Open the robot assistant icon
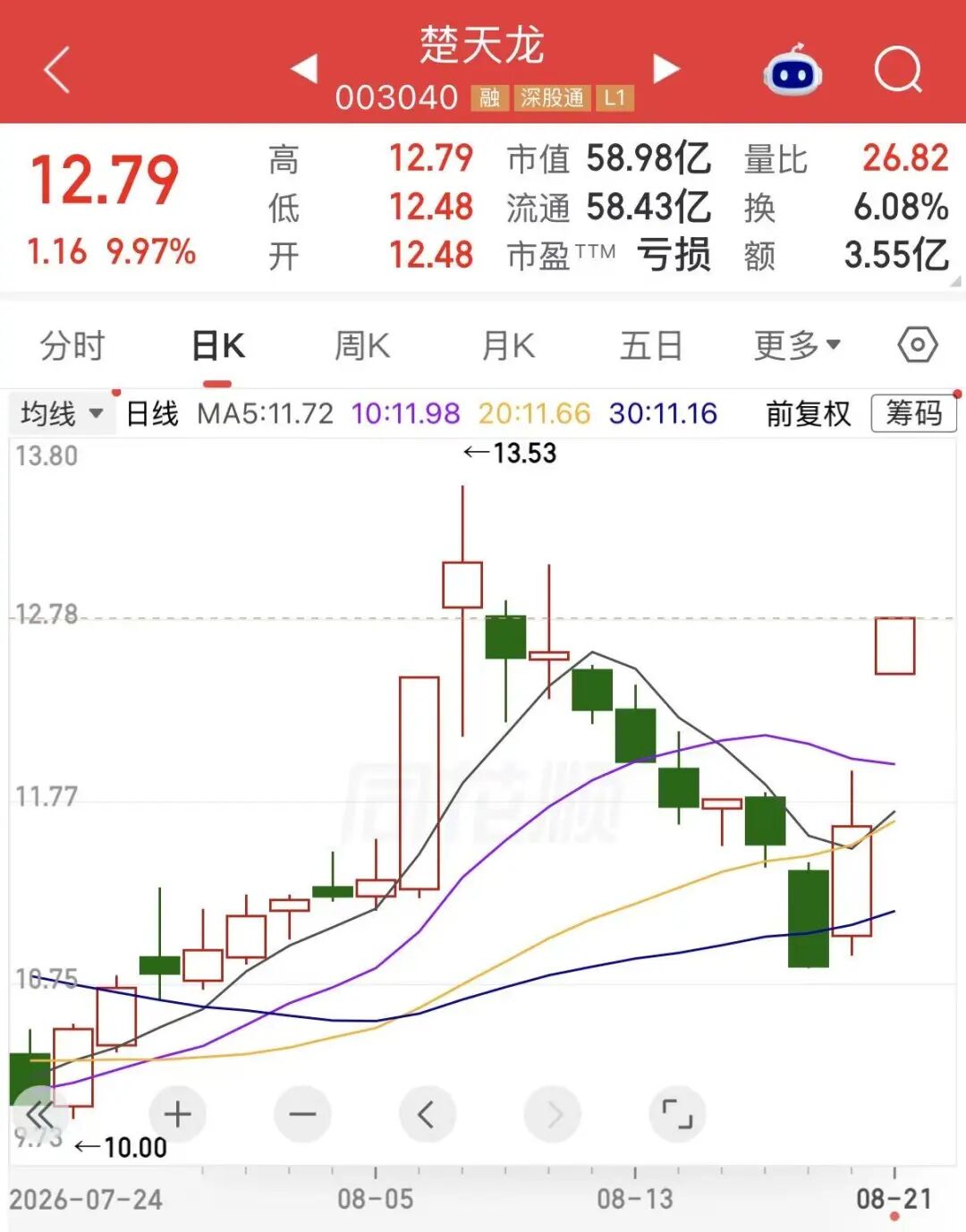The image size is (966, 1232). coord(792,71)
